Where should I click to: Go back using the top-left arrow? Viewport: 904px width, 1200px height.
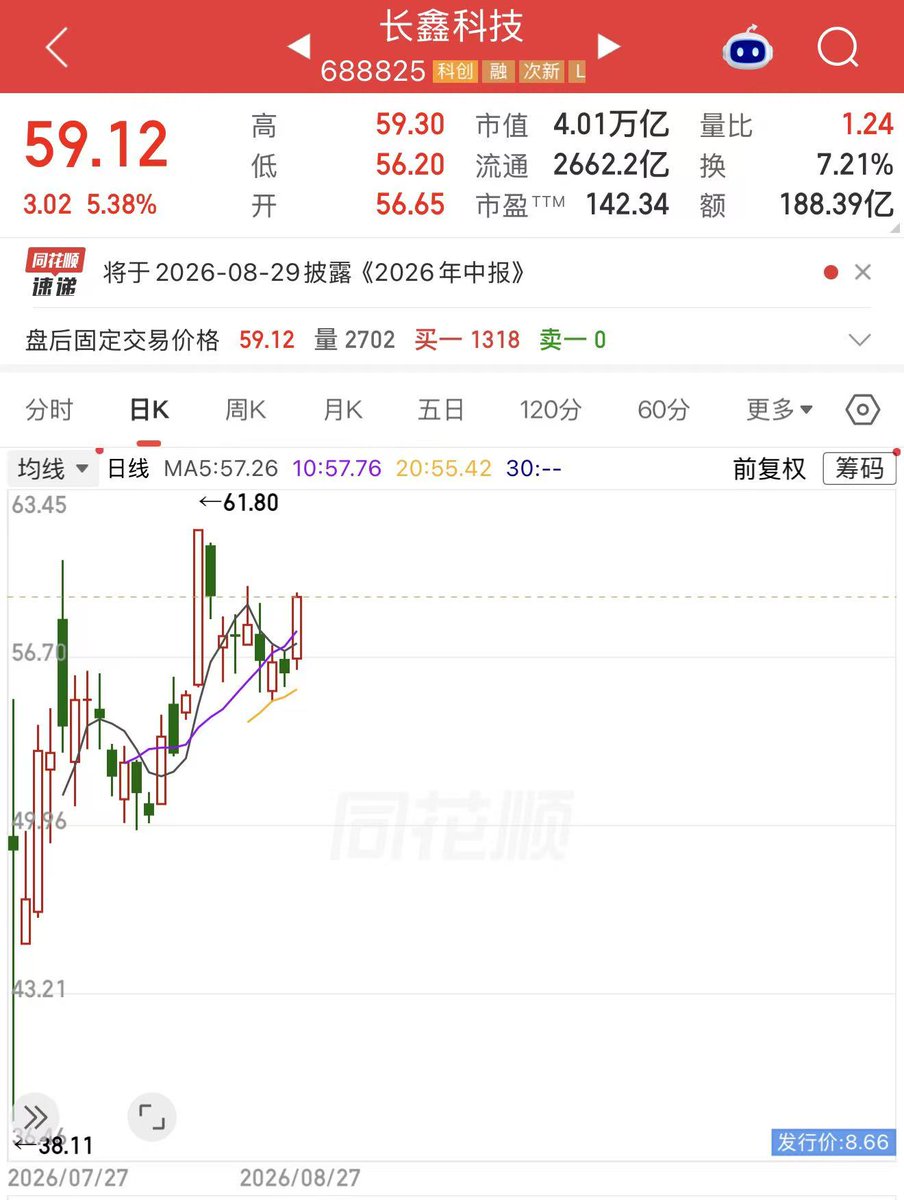point(57,47)
